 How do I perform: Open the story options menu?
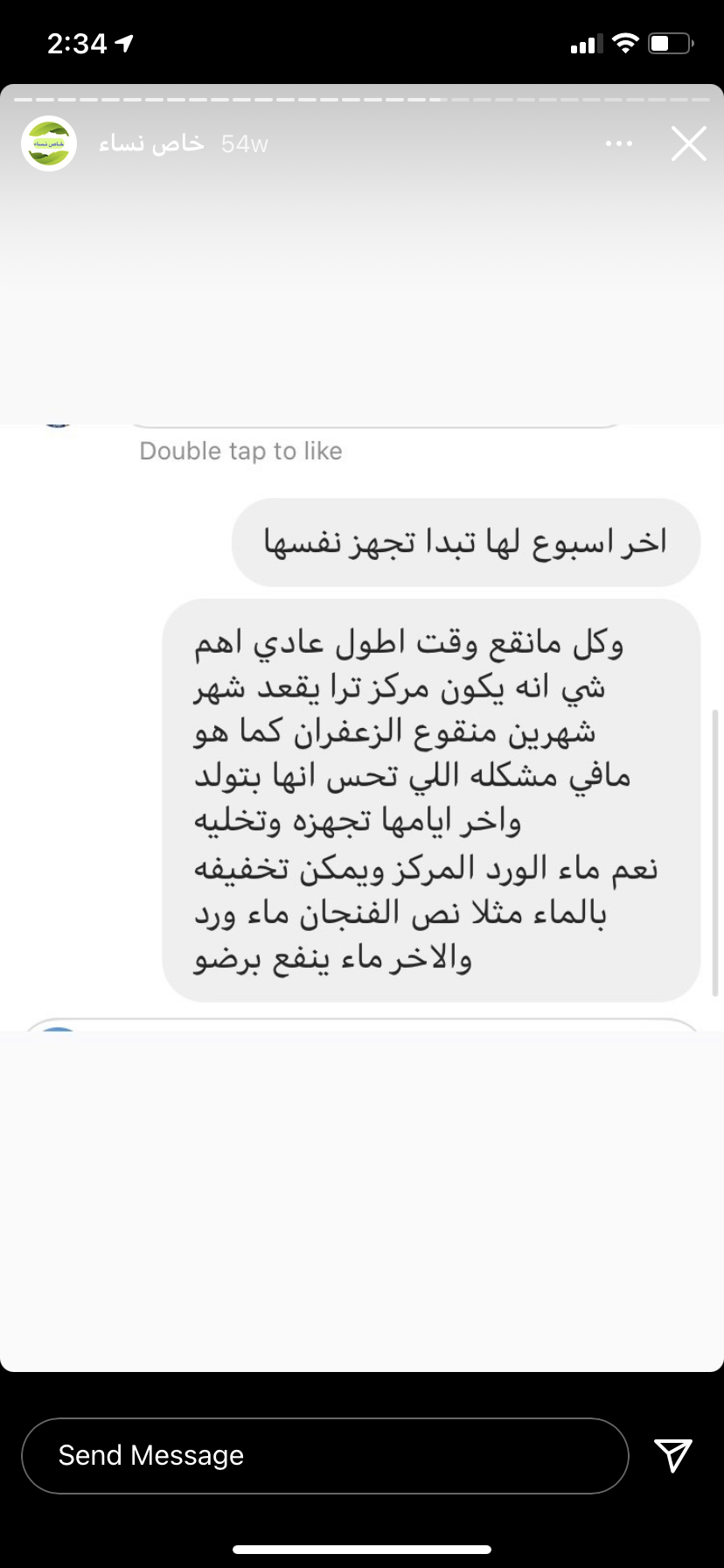[619, 143]
